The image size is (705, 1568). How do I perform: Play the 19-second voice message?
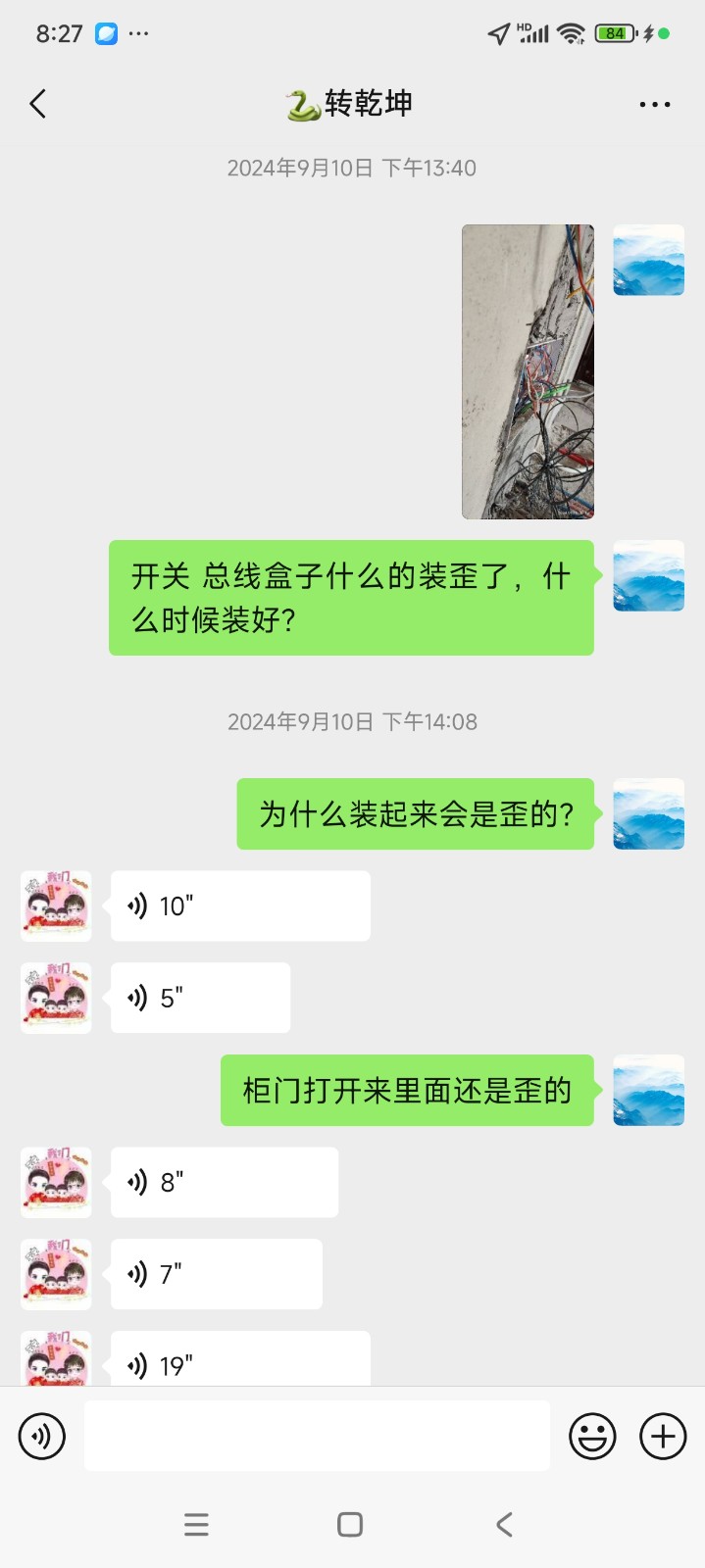click(x=240, y=1360)
